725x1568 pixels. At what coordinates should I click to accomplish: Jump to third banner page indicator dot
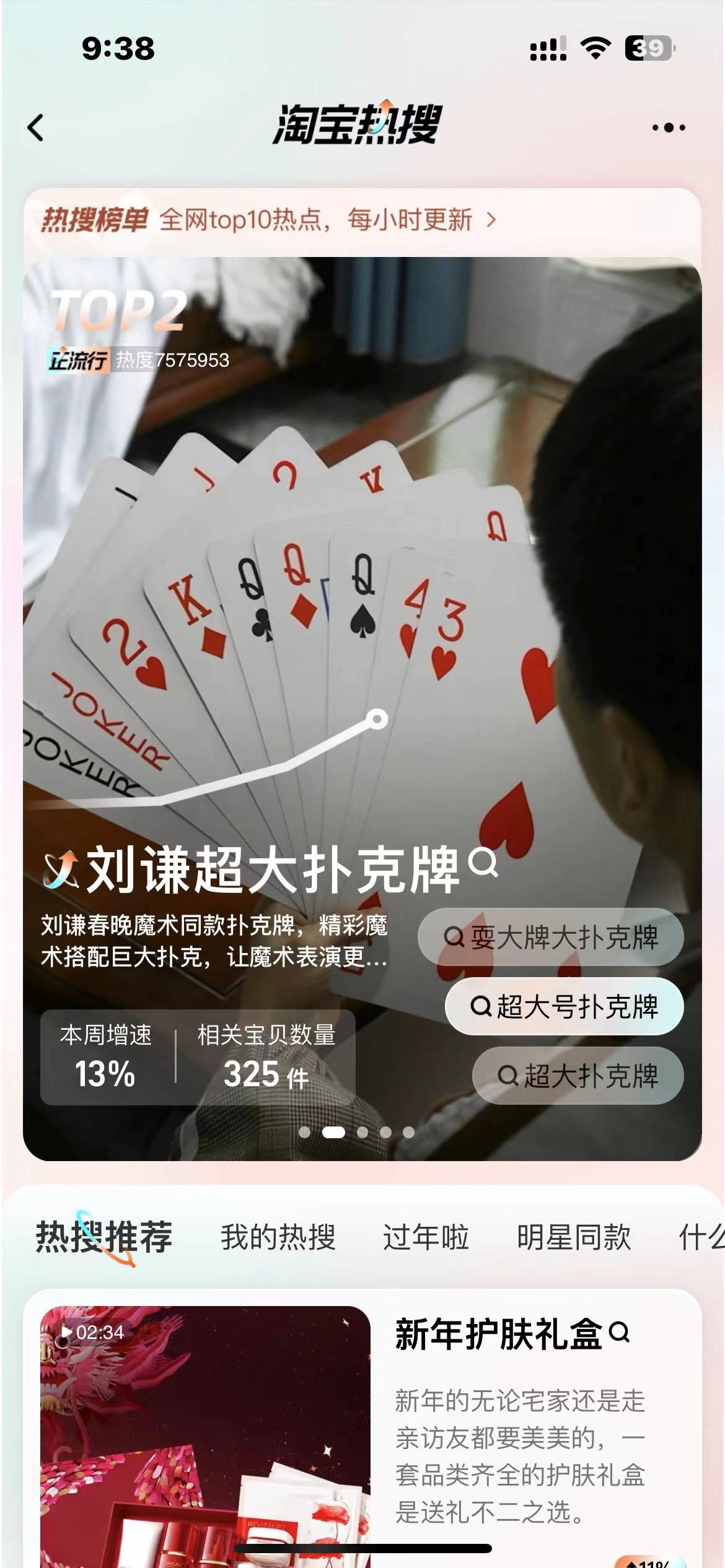tap(362, 1132)
